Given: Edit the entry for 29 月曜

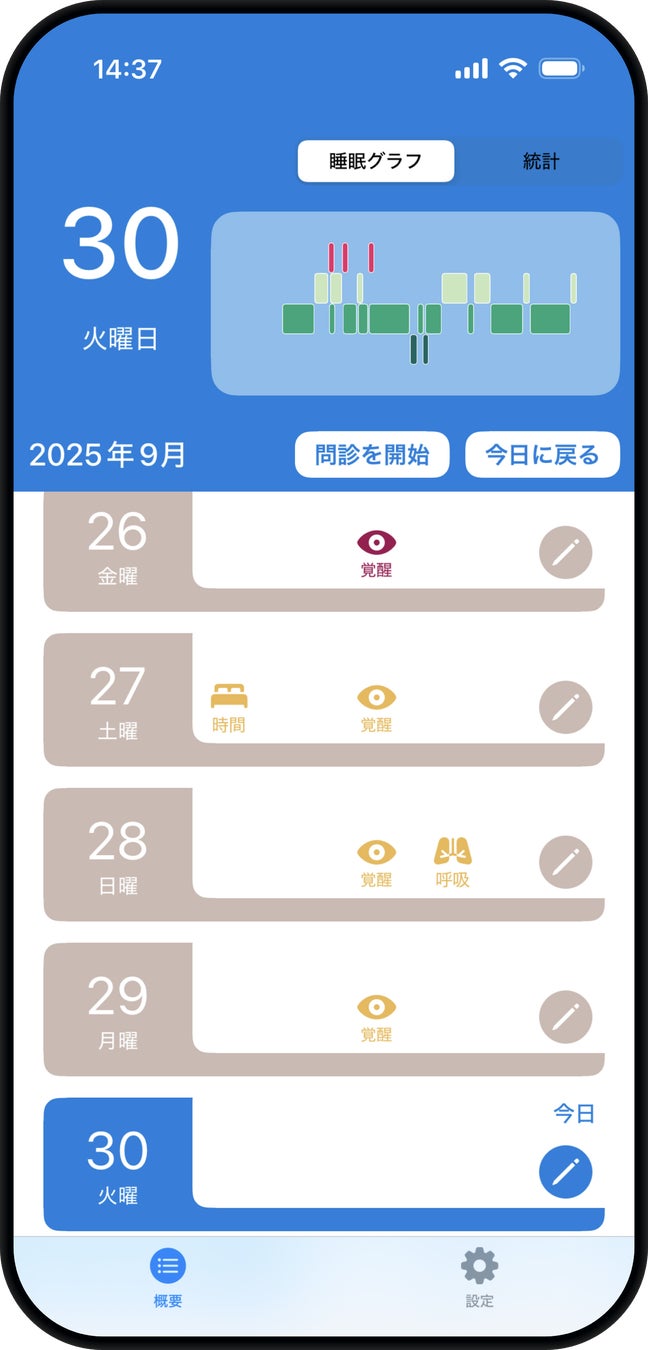Looking at the screenshot, I should click(565, 1017).
